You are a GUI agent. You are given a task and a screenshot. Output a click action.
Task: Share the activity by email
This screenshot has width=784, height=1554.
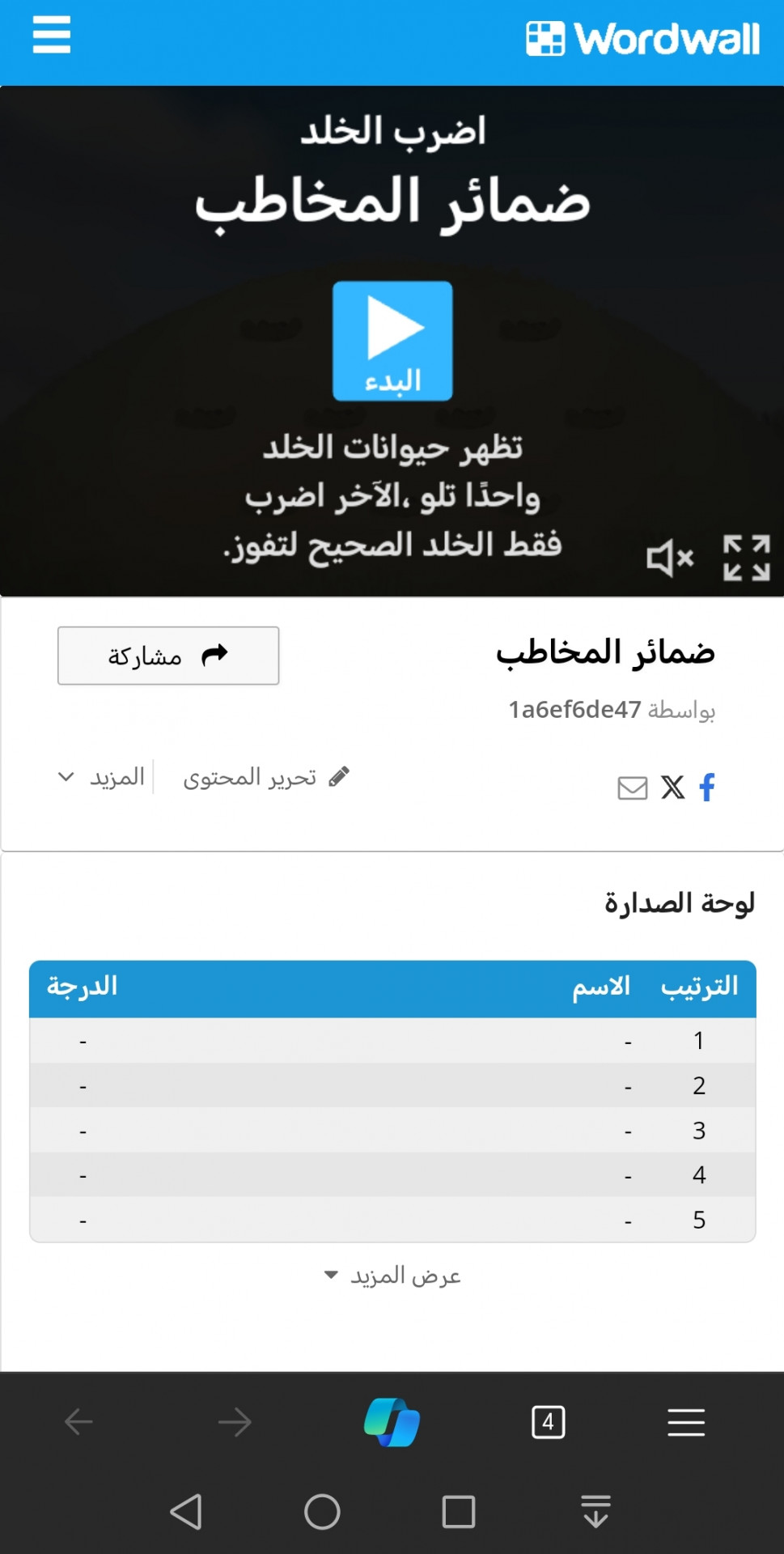coord(633,788)
